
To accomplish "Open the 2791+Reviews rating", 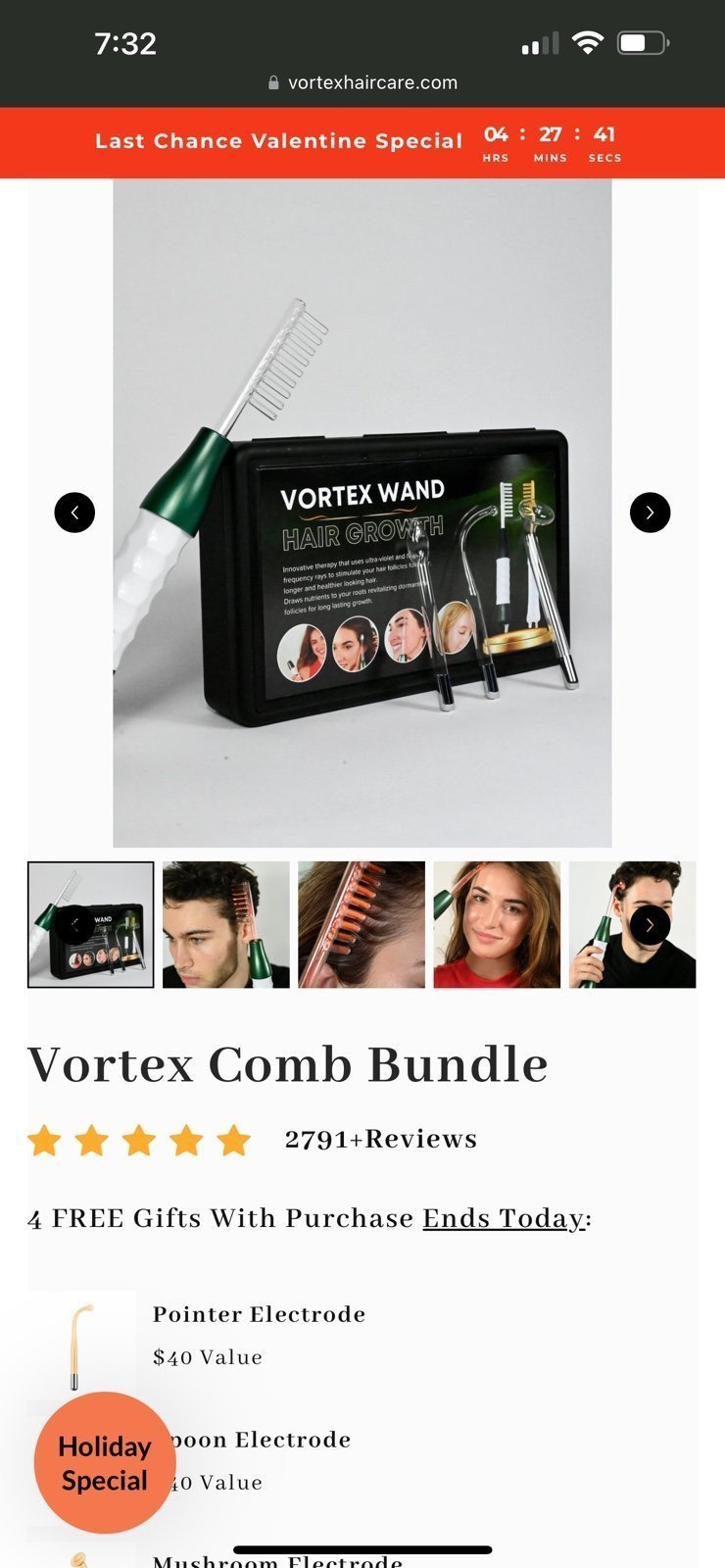I will (381, 1139).
